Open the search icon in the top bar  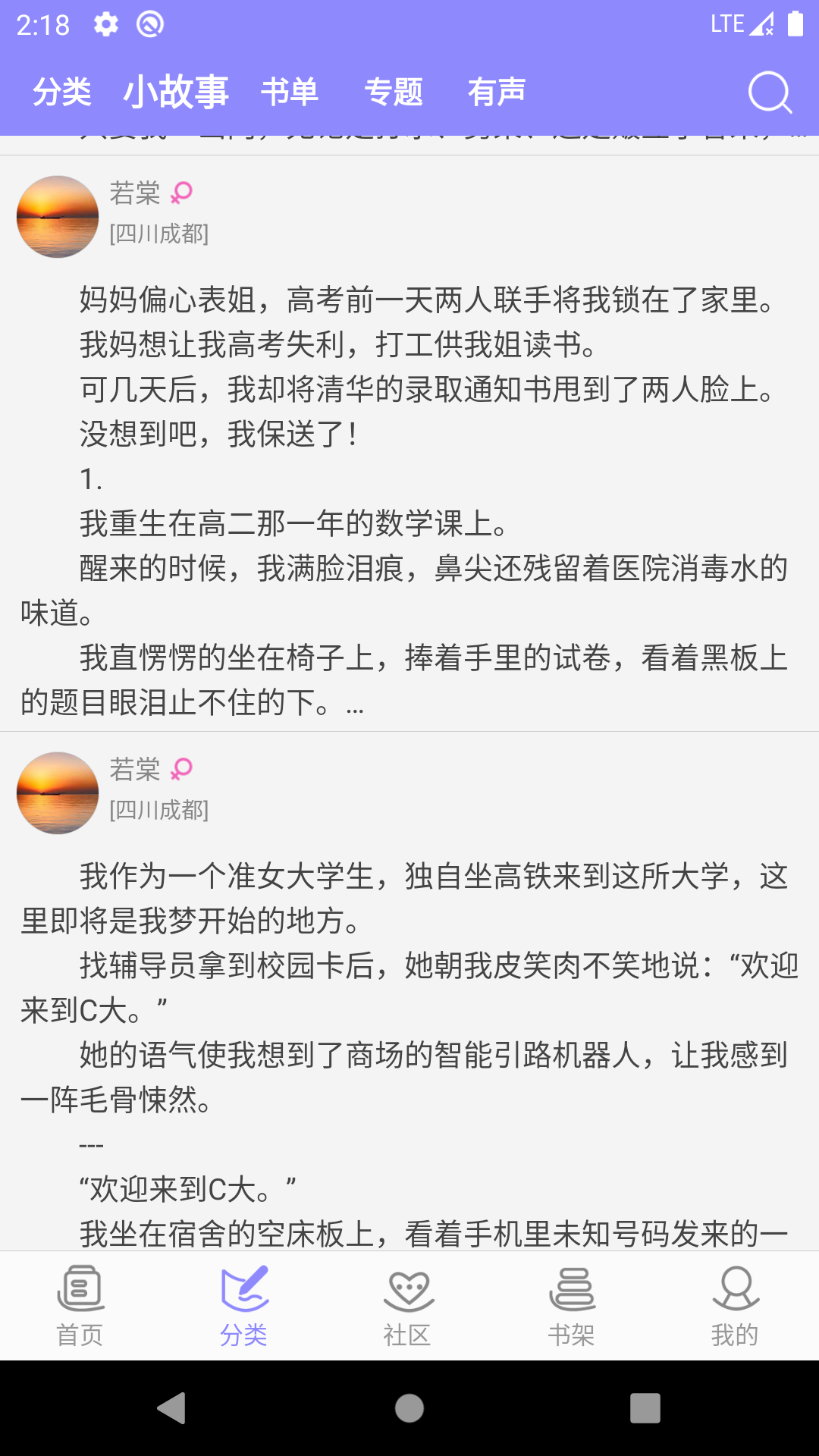coord(770,93)
